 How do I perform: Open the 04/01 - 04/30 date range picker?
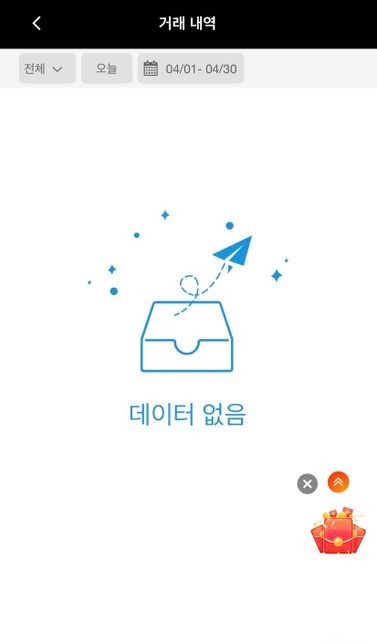191,69
